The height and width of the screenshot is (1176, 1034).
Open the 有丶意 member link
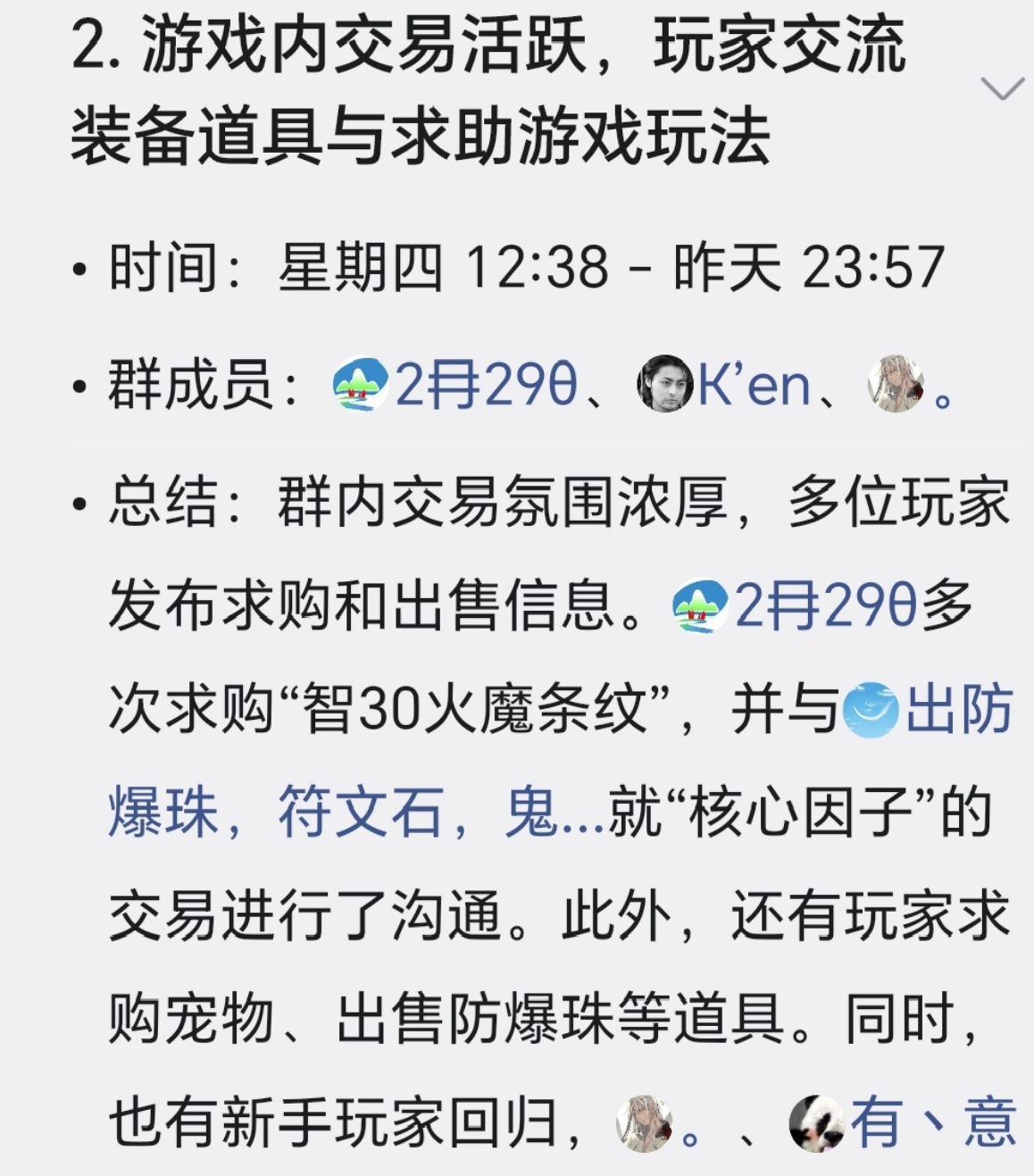931,1122
